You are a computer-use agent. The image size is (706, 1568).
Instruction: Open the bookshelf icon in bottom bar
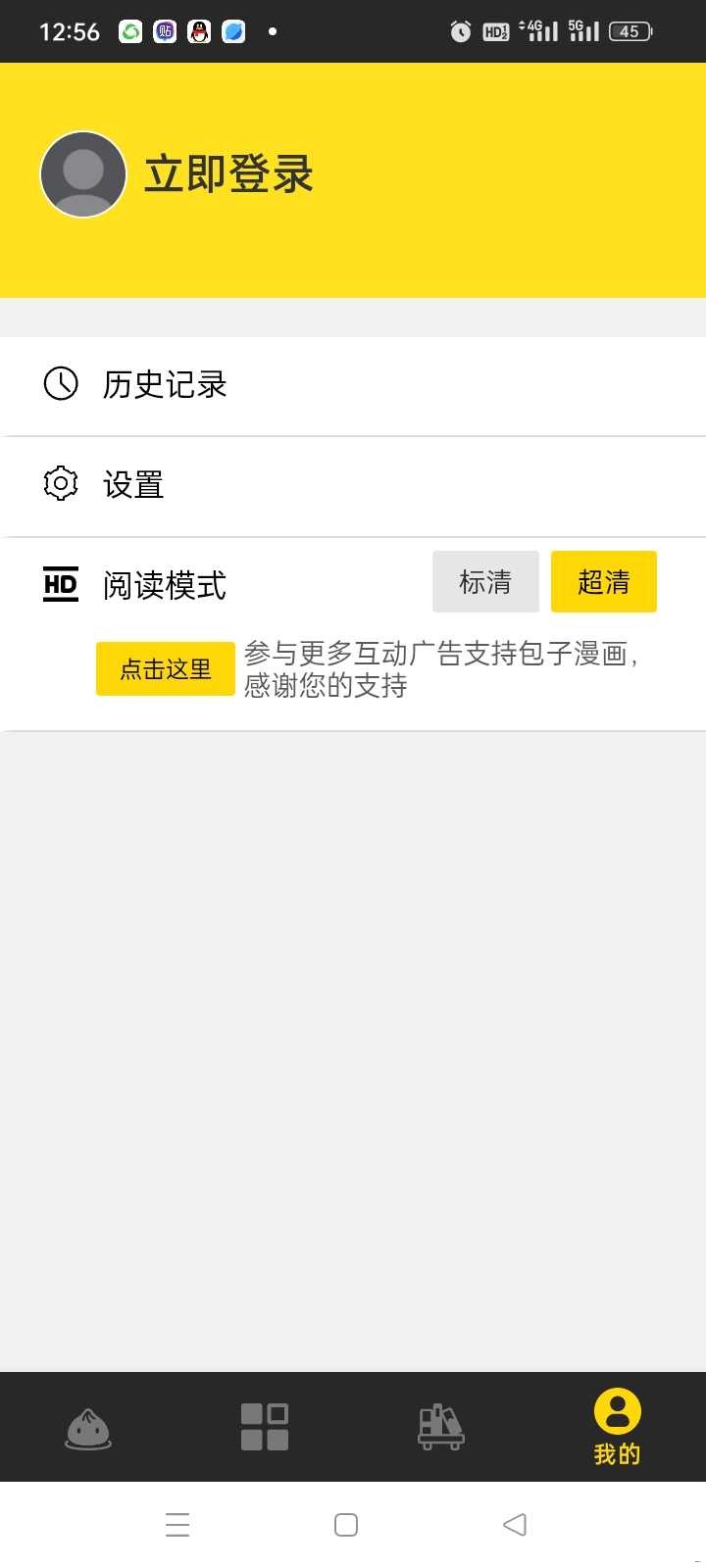coord(440,1426)
